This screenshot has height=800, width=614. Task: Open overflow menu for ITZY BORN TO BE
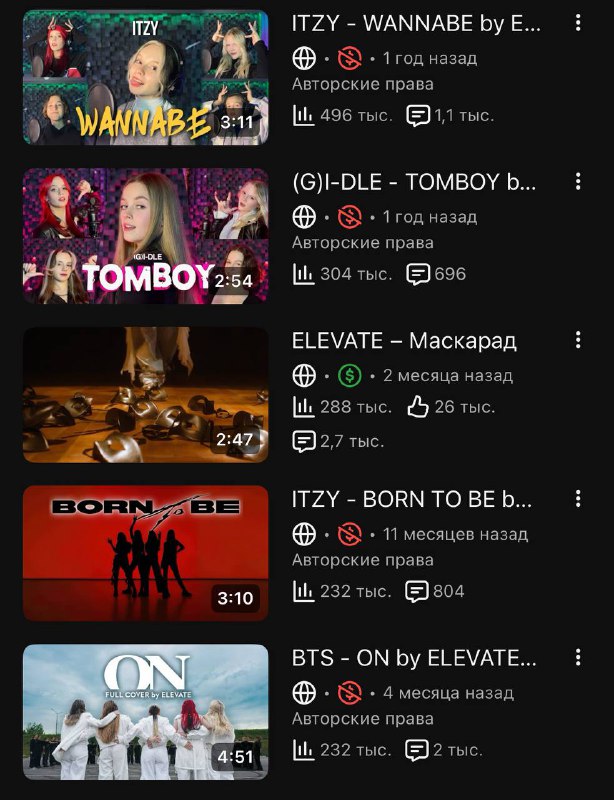coord(578,498)
